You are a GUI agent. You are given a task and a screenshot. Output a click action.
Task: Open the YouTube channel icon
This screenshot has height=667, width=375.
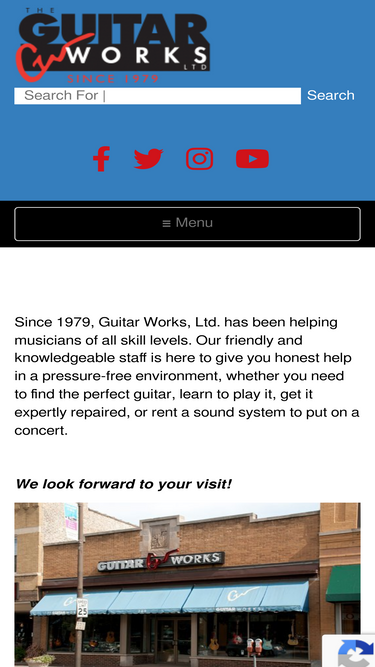[x=253, y=159]
